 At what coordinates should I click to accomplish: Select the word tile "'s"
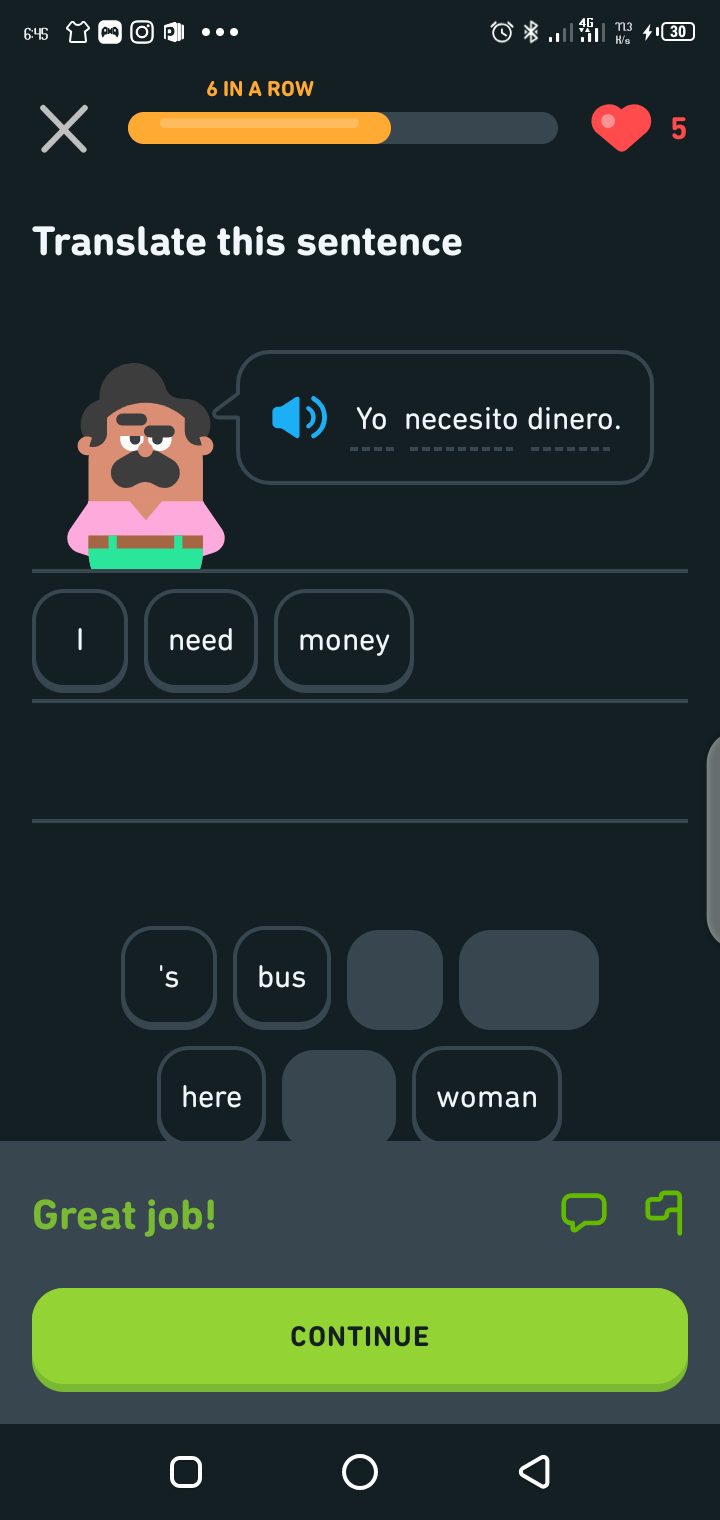(169, 977)
